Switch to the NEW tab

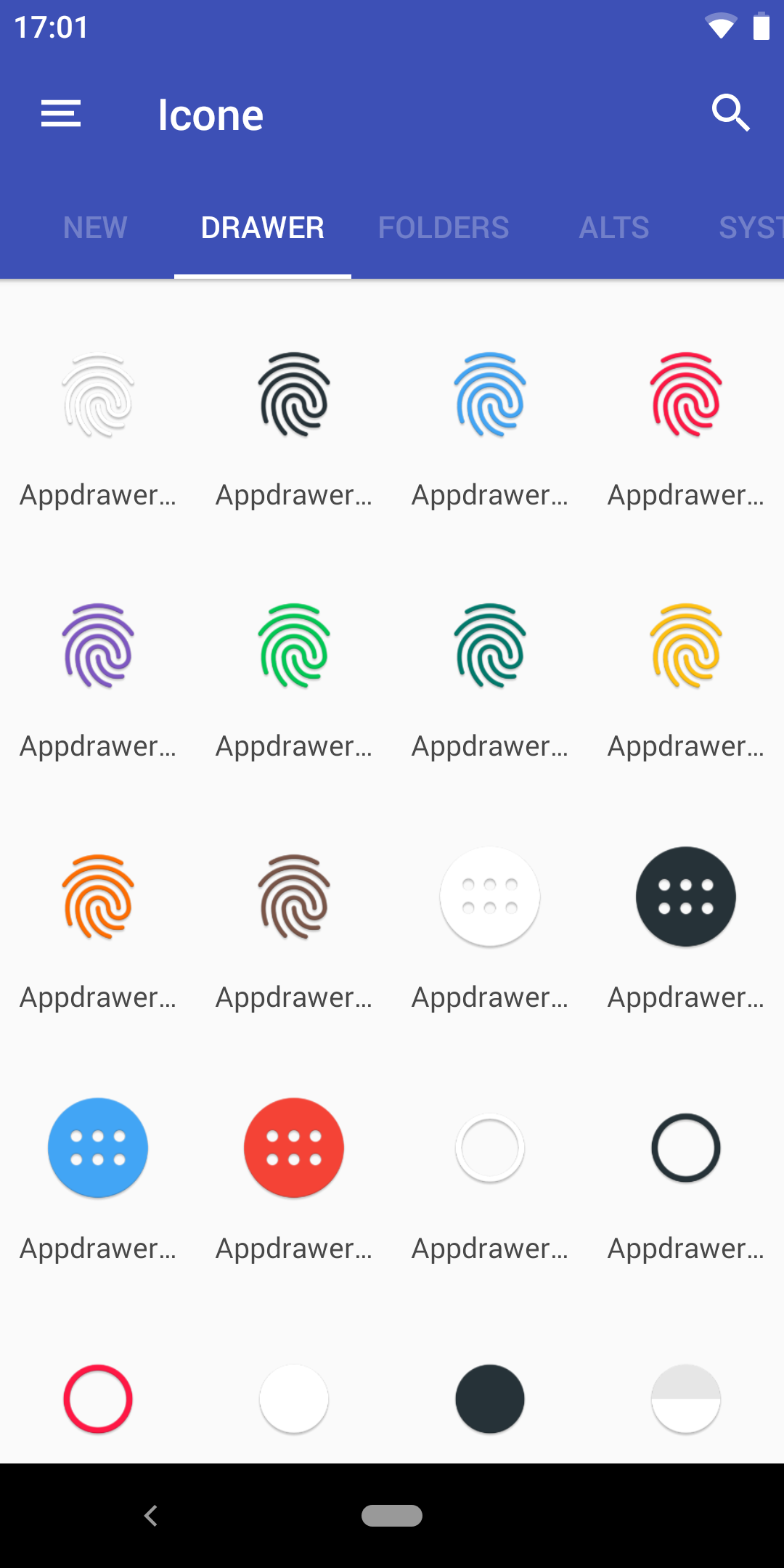pos(95,228)
